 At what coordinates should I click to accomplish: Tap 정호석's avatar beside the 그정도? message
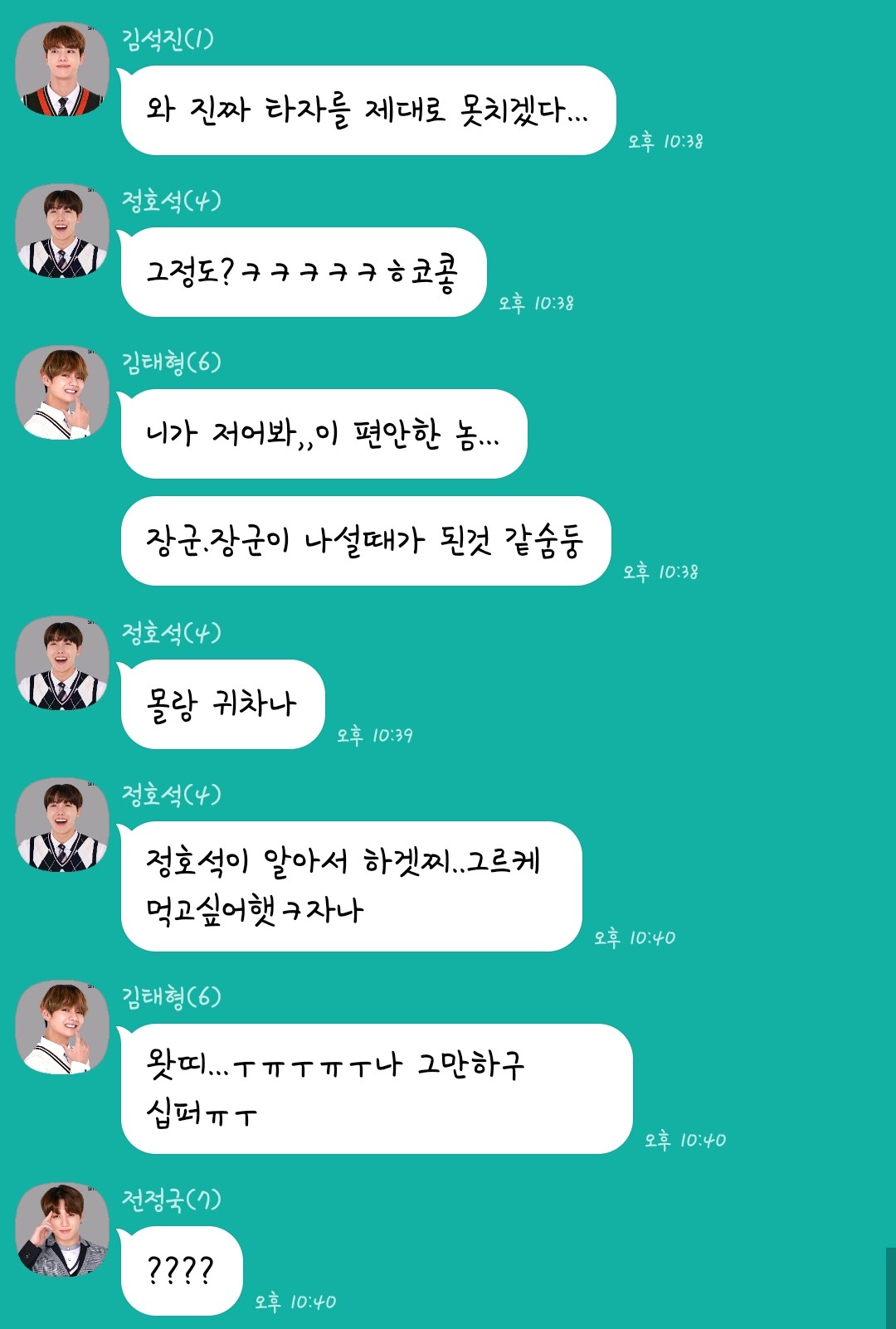62,231
